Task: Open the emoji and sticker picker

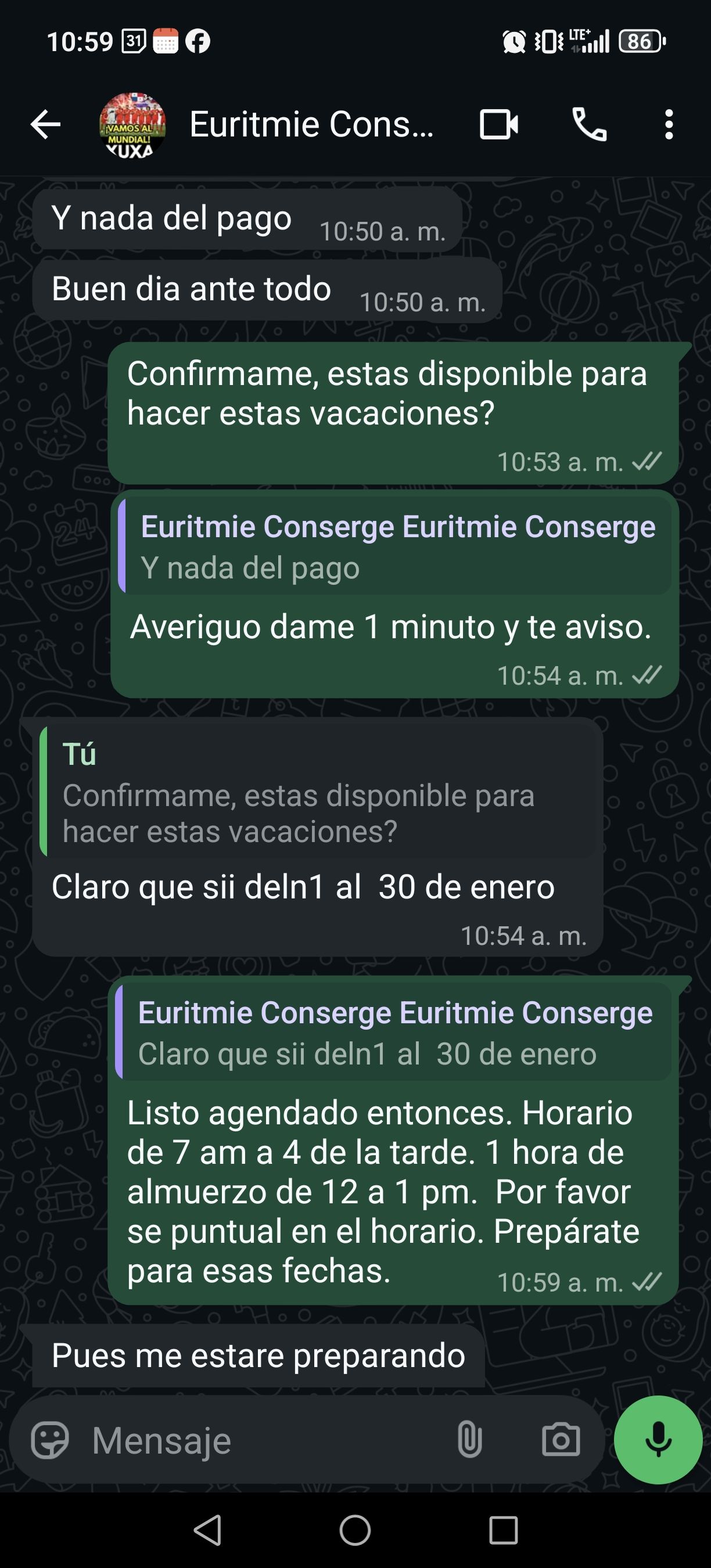Action: (50, 1440)
